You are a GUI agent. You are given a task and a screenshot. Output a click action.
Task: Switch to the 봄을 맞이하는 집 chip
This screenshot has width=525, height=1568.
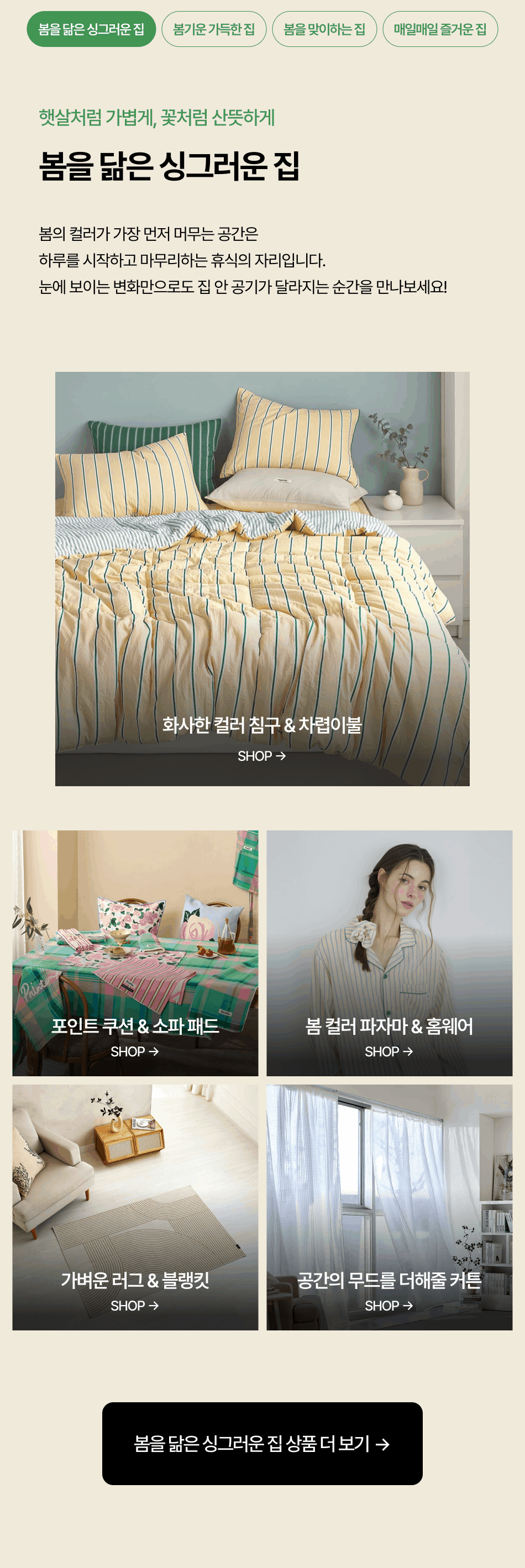point(324,29)
